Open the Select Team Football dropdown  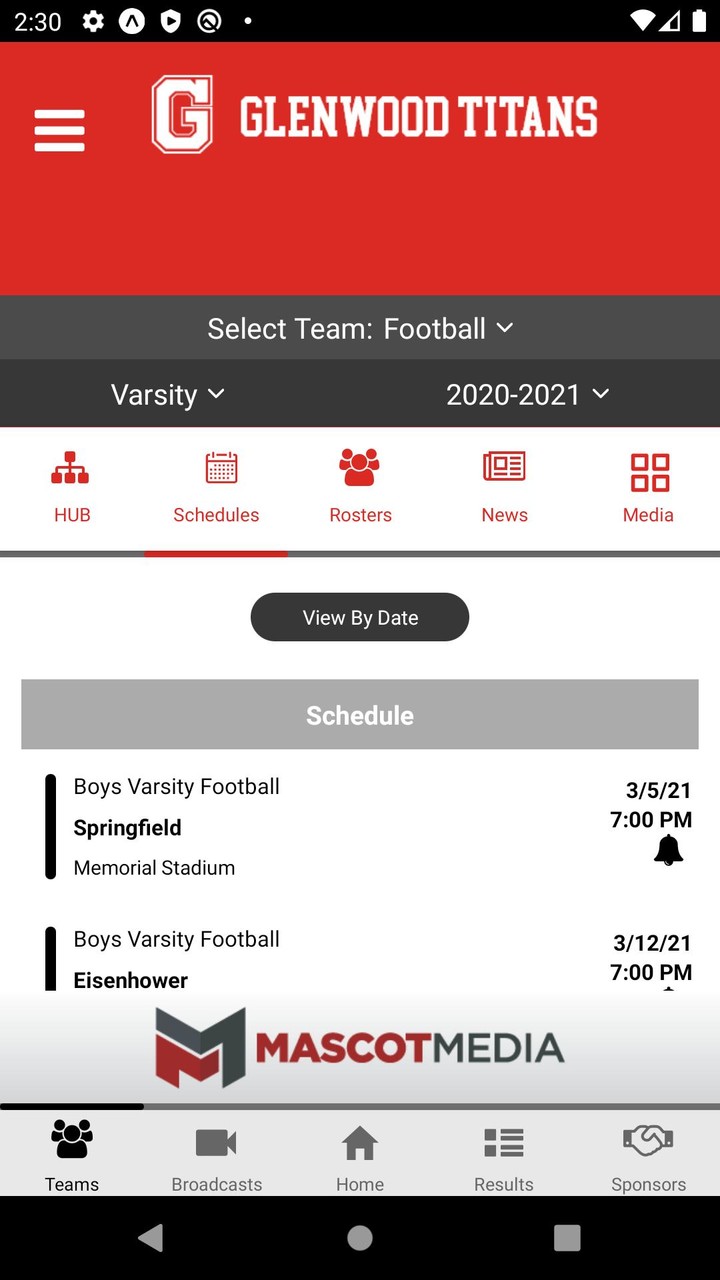click(x=360, y=327)
